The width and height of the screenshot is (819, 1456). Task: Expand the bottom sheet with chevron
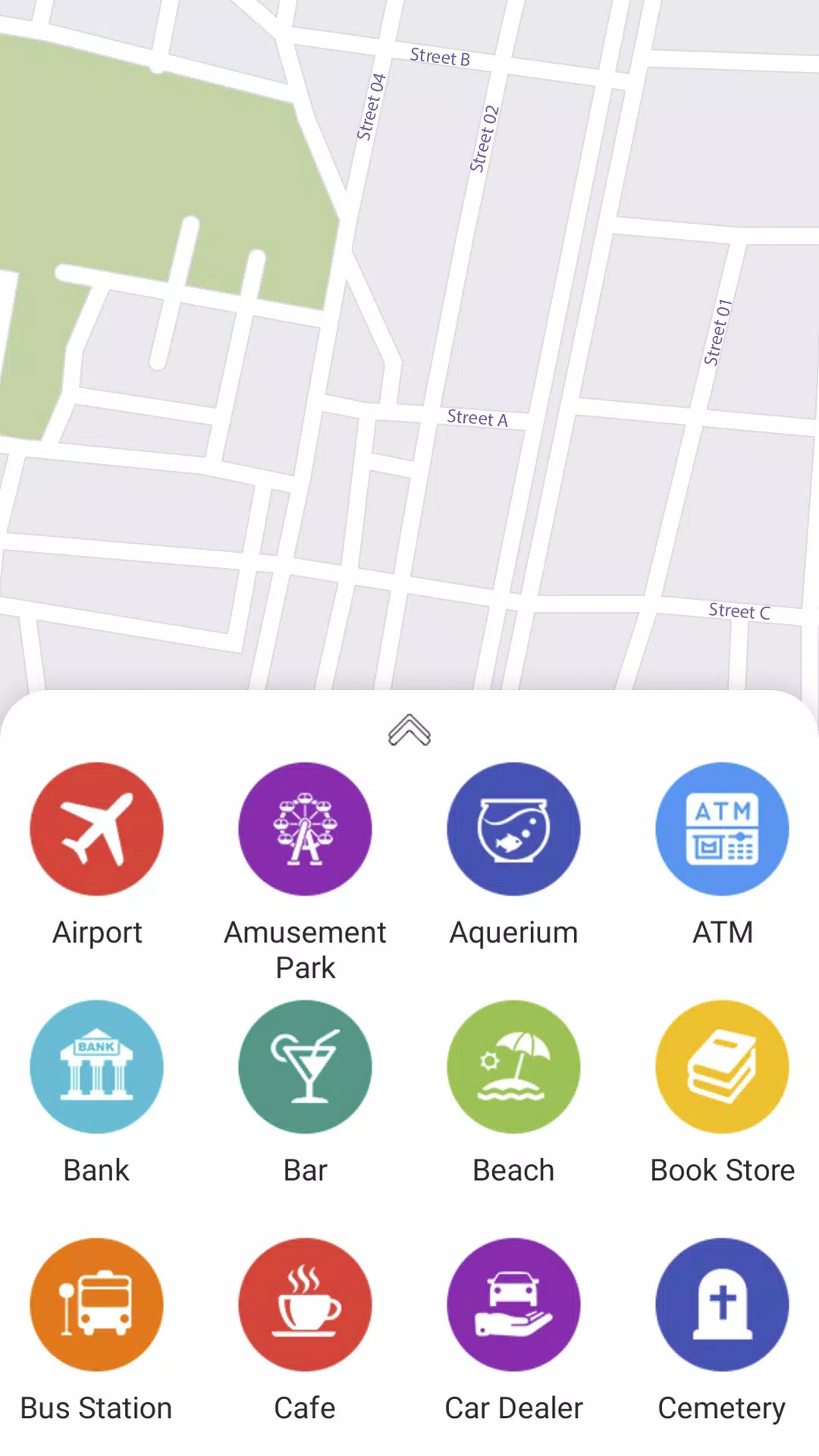pyautogui.click(x=409, y=730)
